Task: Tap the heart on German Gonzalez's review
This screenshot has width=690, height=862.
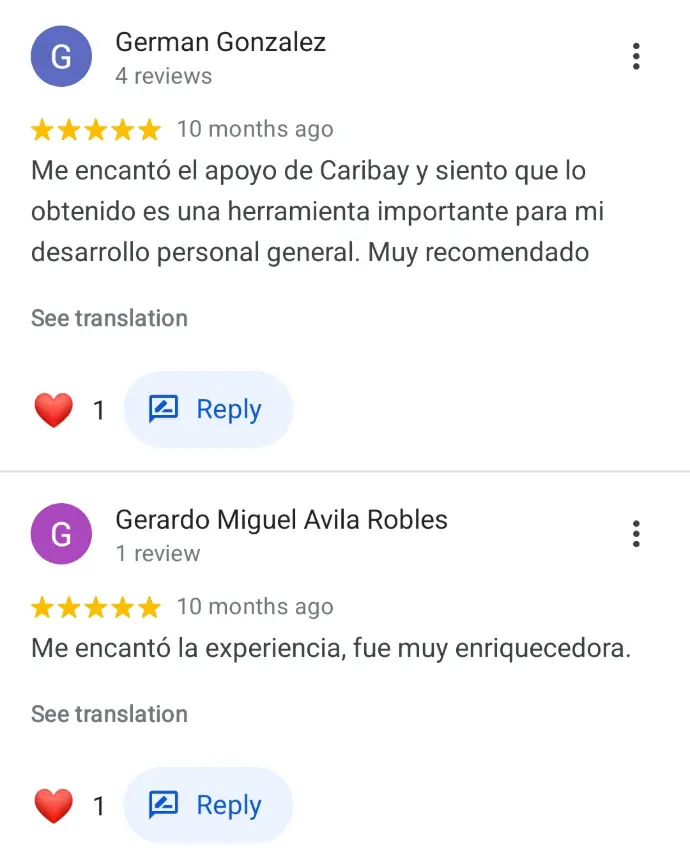Action: [54, 410]
